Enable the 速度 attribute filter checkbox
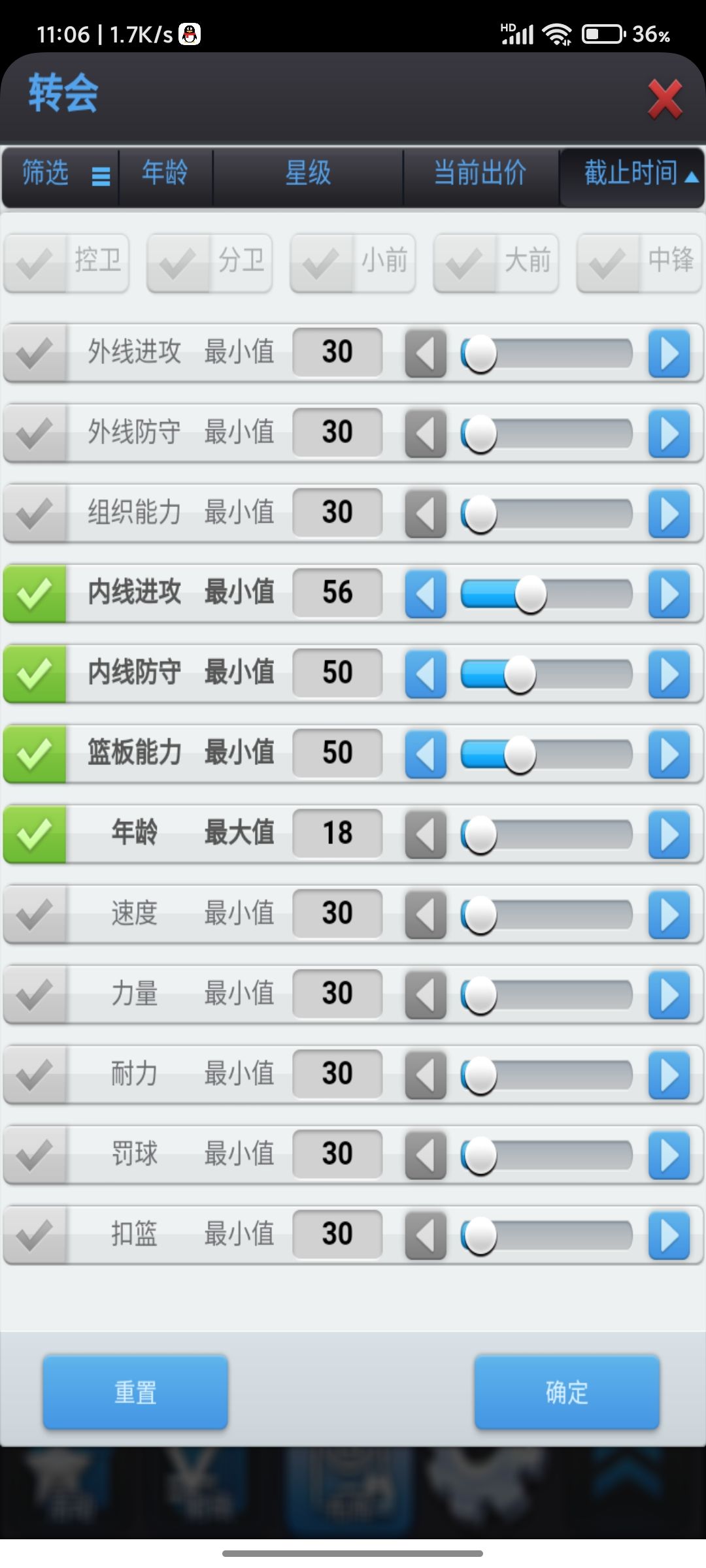 pos(34,913)
